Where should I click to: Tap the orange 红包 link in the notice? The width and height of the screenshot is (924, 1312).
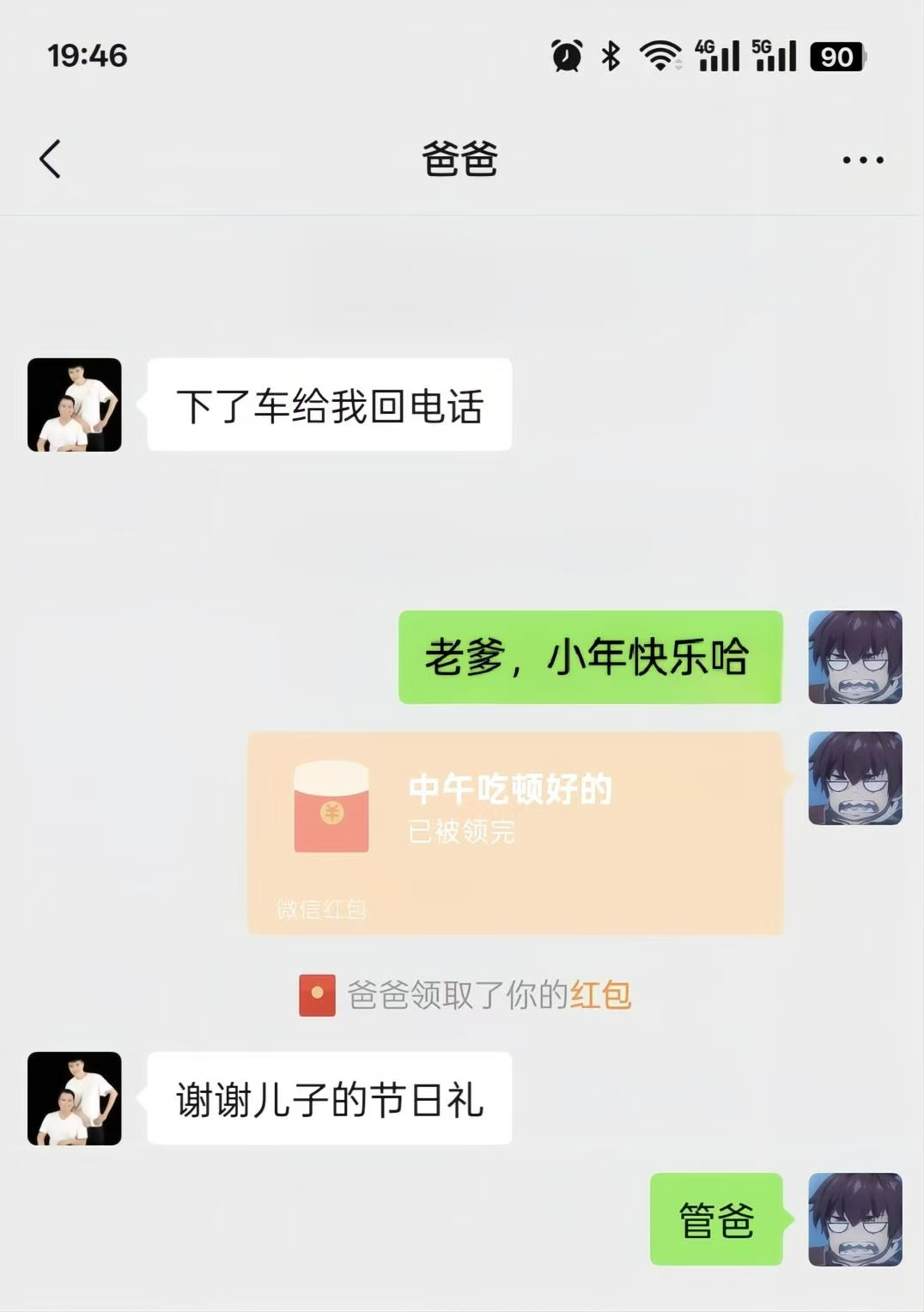pos(600,995)
